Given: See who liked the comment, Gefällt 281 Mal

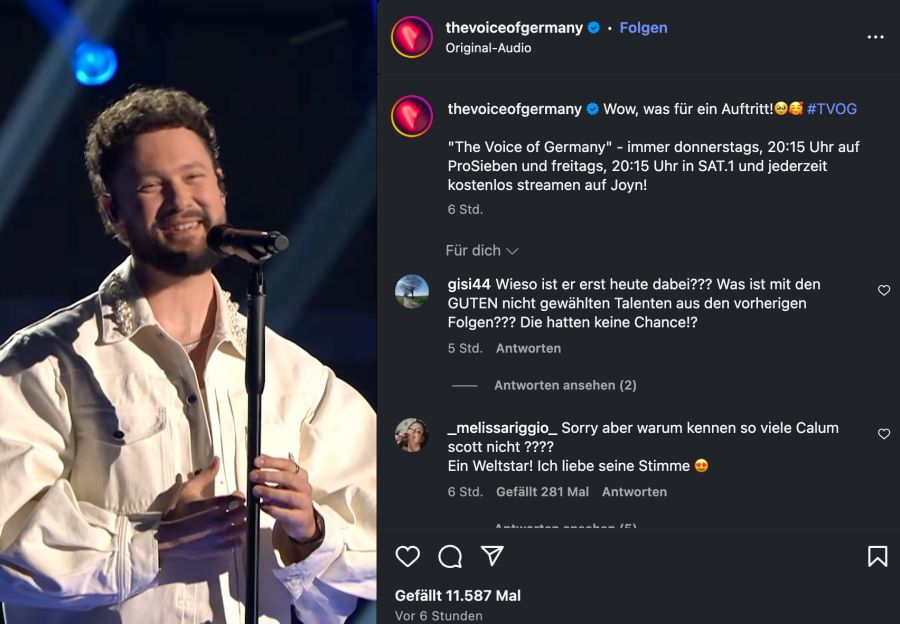Looking at the screenshot, I should pos(542,492).
